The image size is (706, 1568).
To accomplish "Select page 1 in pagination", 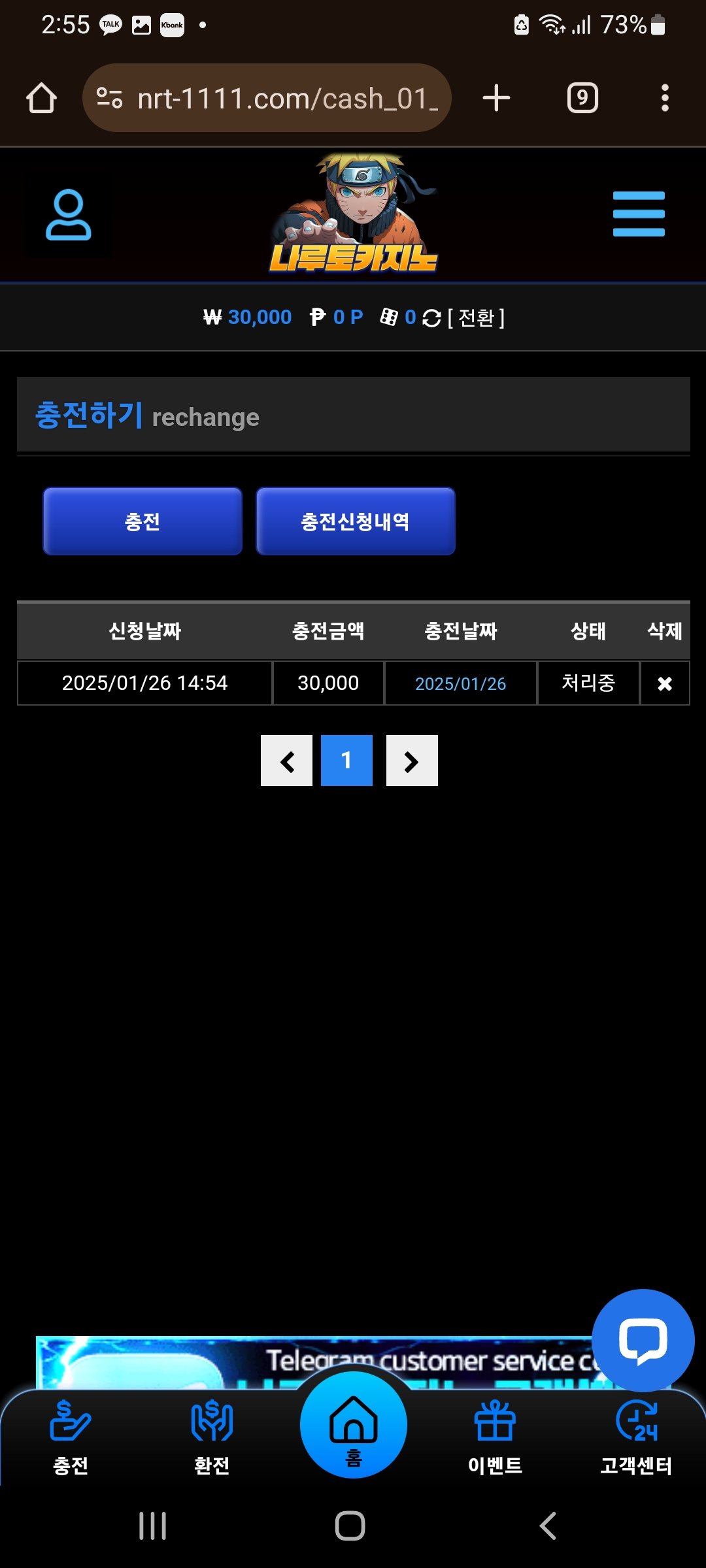I will pyautogui.click(x=346, y=760).
